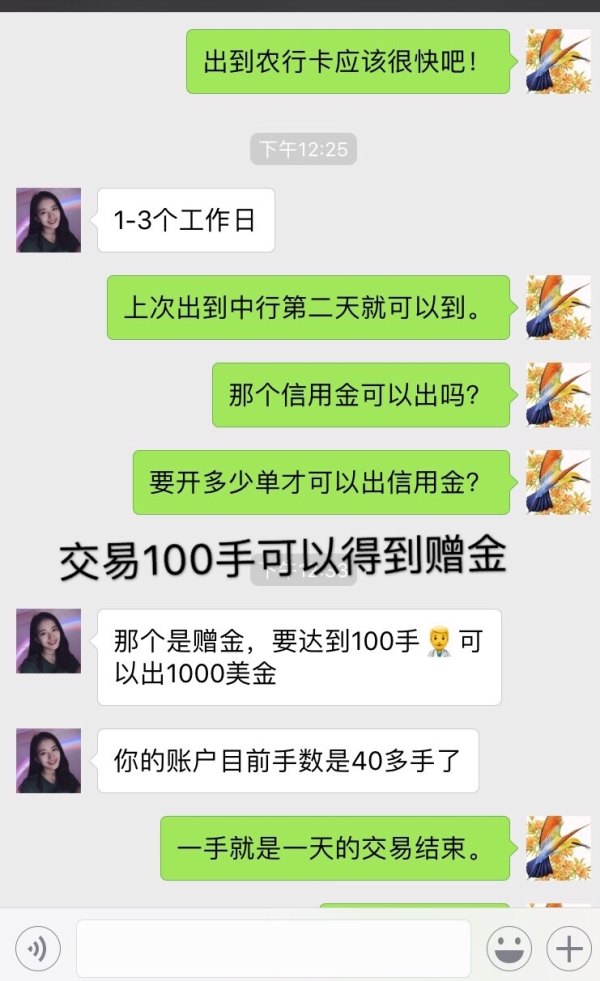Open my avatar beside "出到农行卡应该很快吧"
The height and width of the screenshot is (981, 600).
pyautogui.click(x=558, y=61)
